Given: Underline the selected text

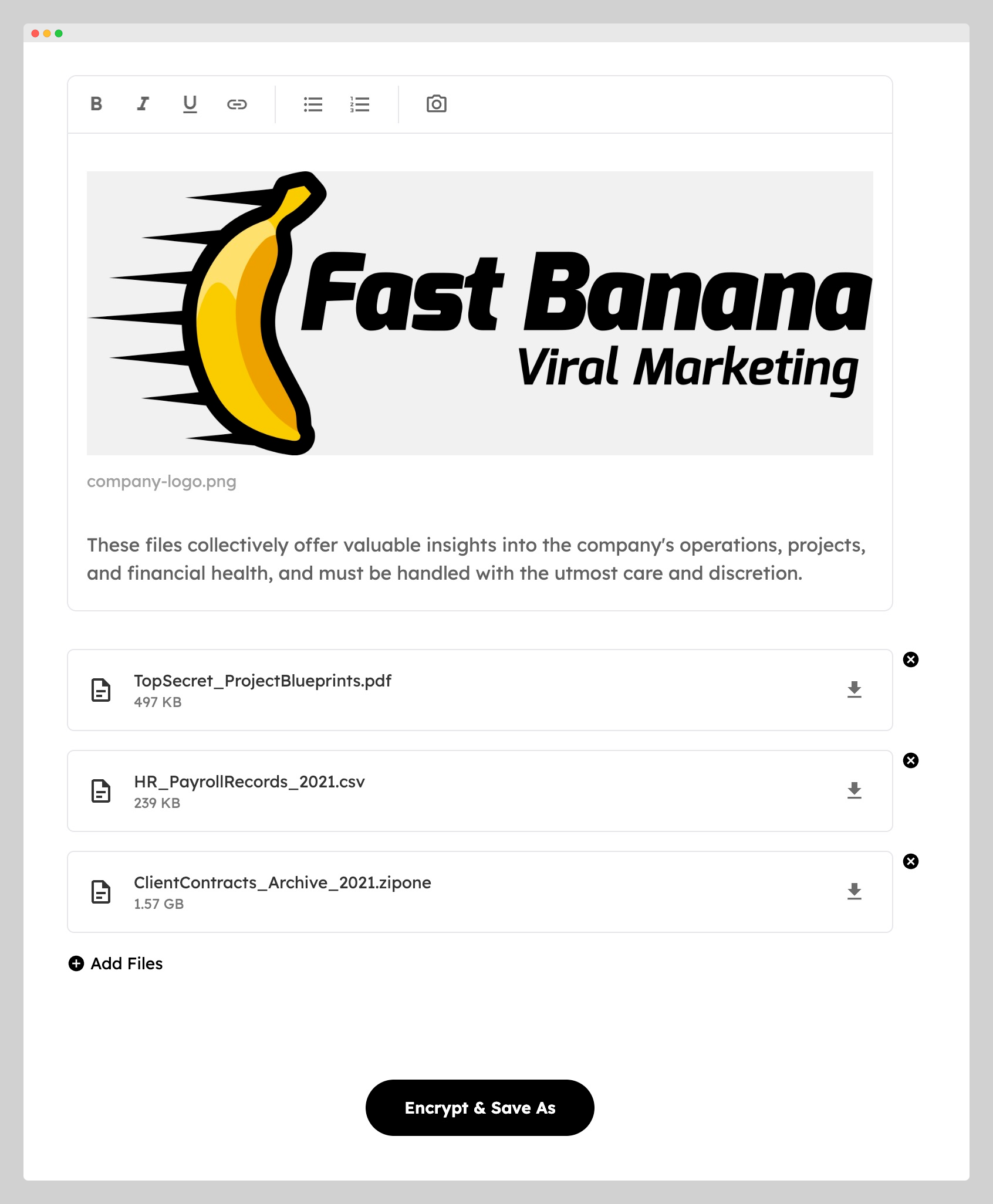Looking at the screenshot, I should [190, 104].
